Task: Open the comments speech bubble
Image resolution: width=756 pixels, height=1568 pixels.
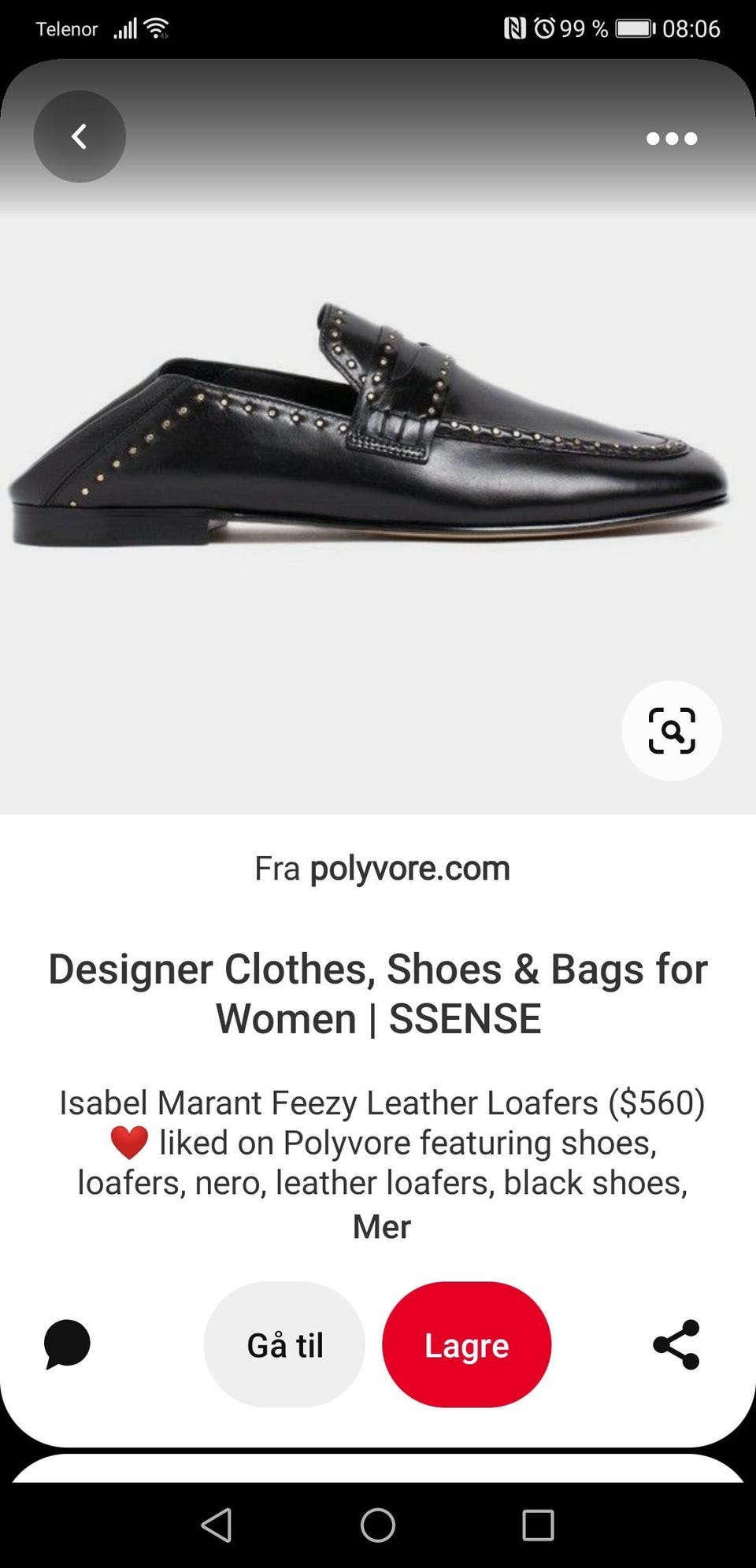Action: tap(68, 1344)
